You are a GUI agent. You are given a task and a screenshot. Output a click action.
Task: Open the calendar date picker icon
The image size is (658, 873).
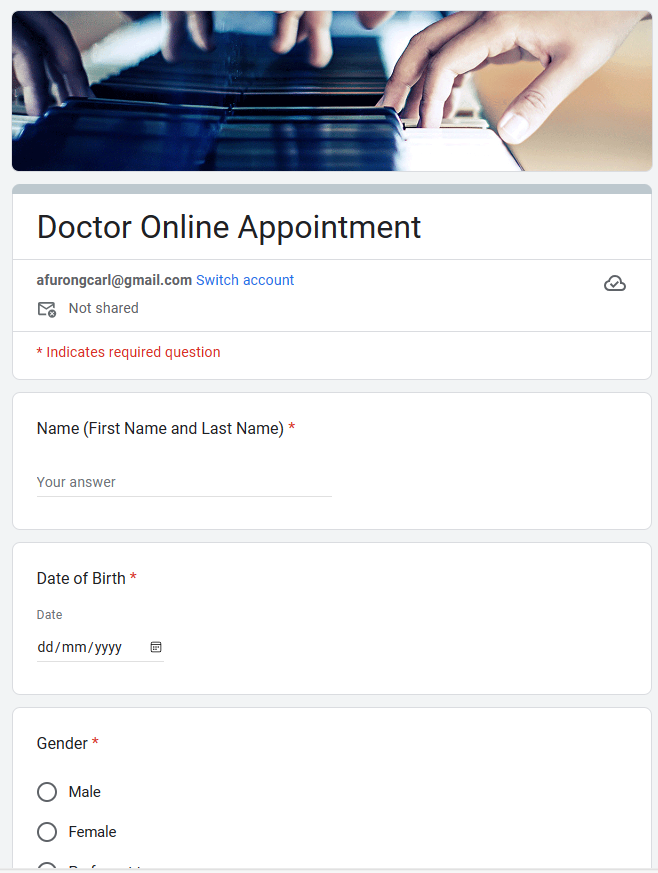pos(156,647)
